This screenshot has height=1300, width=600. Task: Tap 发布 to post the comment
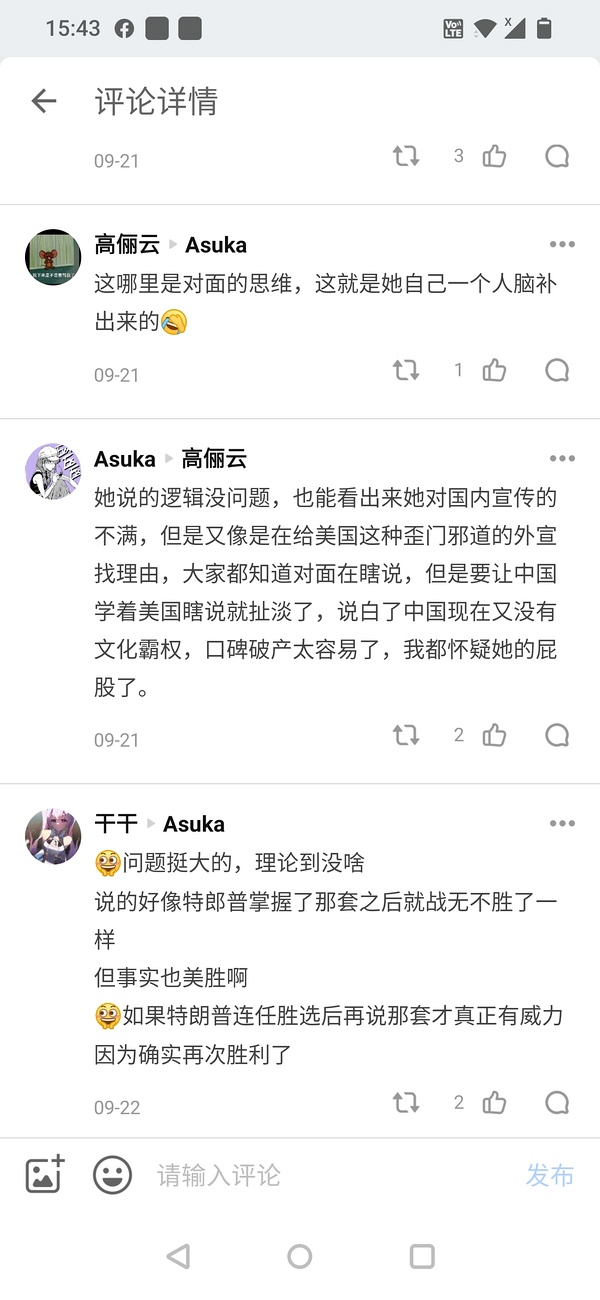pyautogui.click(x=550, y=1175)
